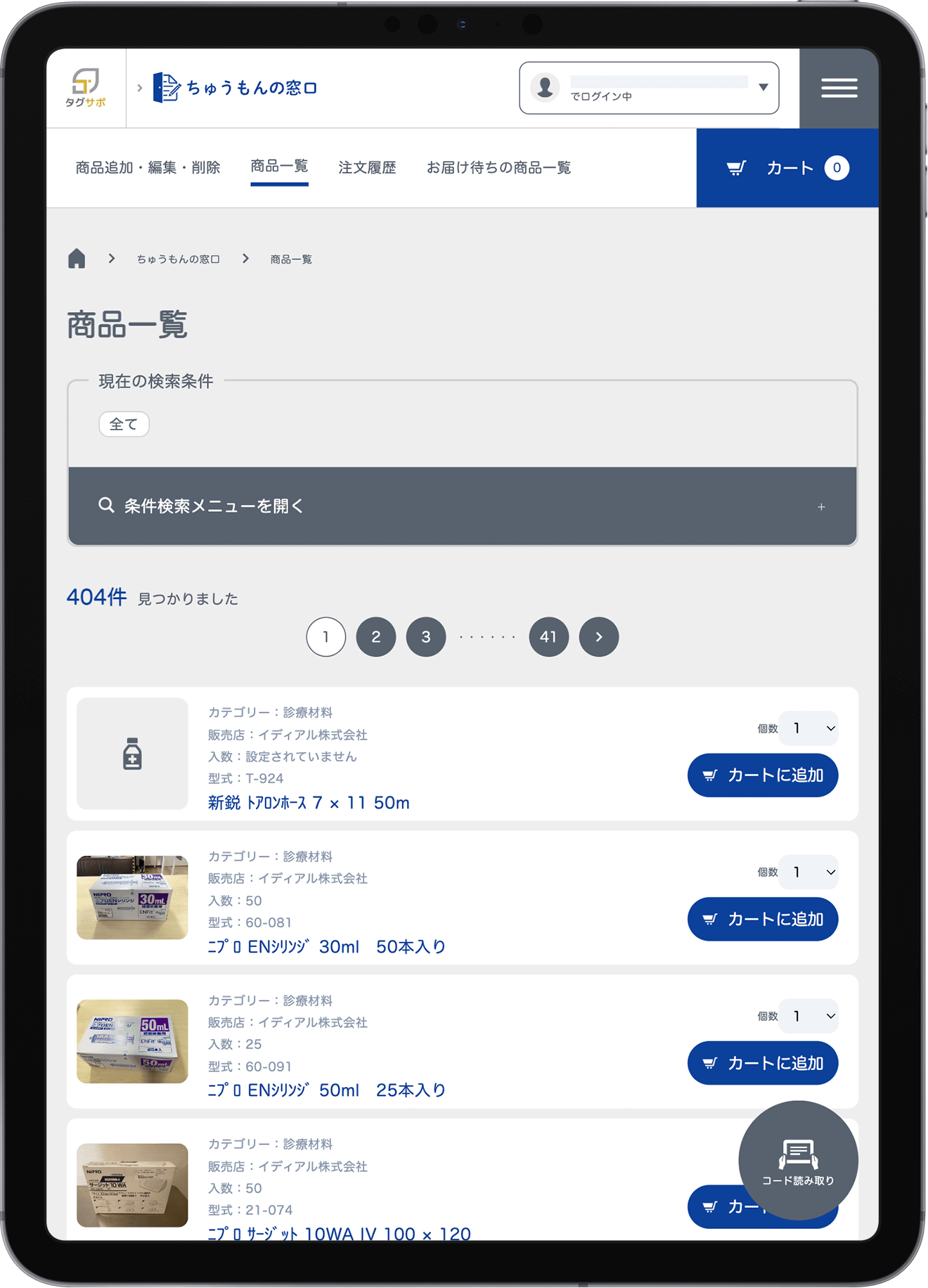Tap the next page arrow
928x1288 pixels.
pyautogui.click(x=598, y=637)
